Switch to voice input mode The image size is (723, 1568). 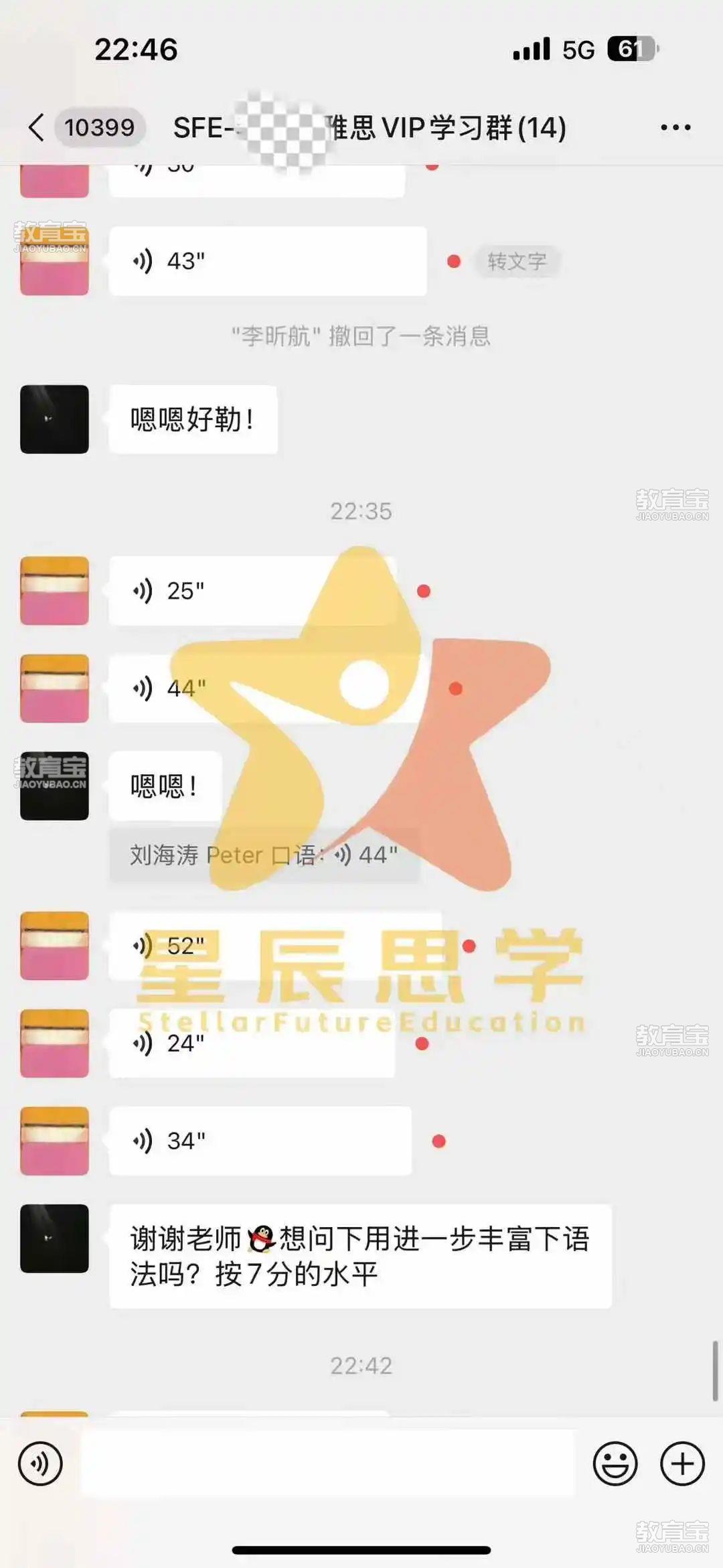tap(40, 1464)
